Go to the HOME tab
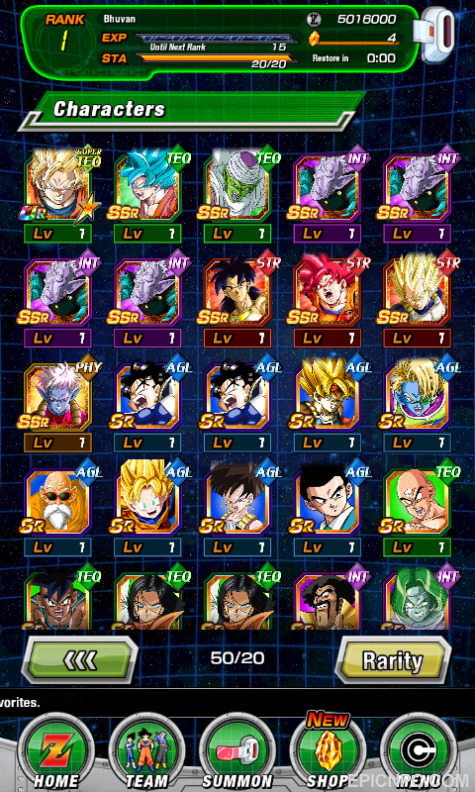Image resolution: width=475 pixels, height=792 pixels. click(x=56, y=753)
